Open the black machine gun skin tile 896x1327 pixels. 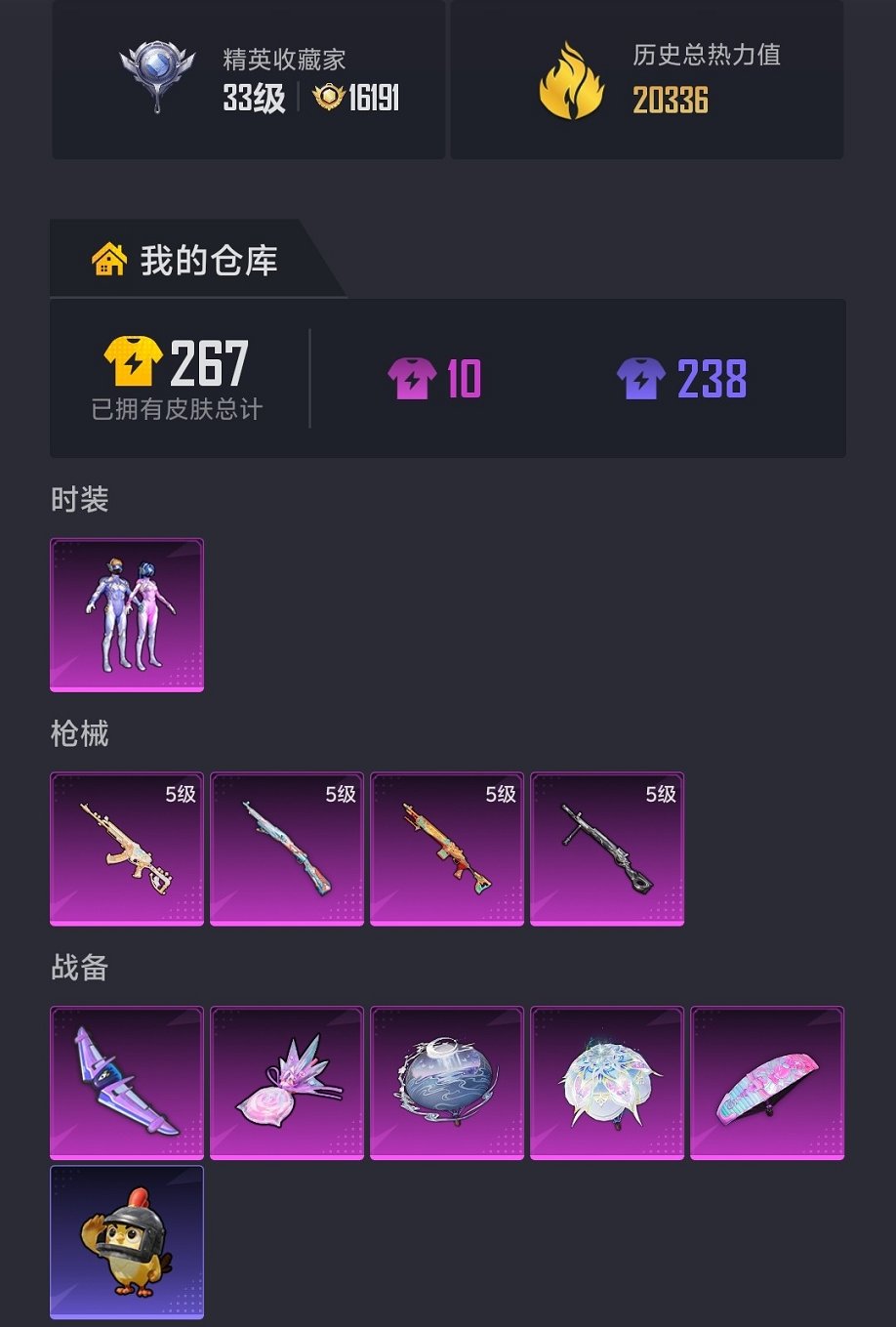[x=607, y=850]
